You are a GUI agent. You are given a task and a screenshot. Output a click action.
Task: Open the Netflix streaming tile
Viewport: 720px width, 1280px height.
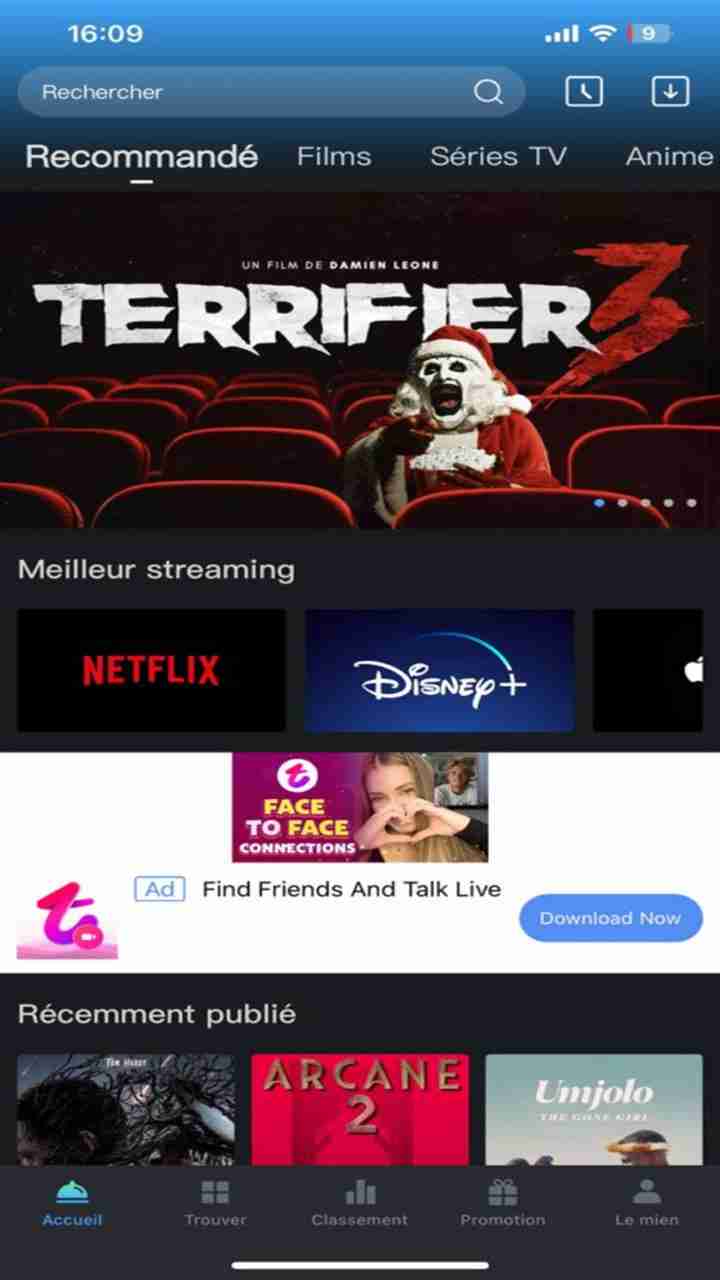tap(151, 670)
